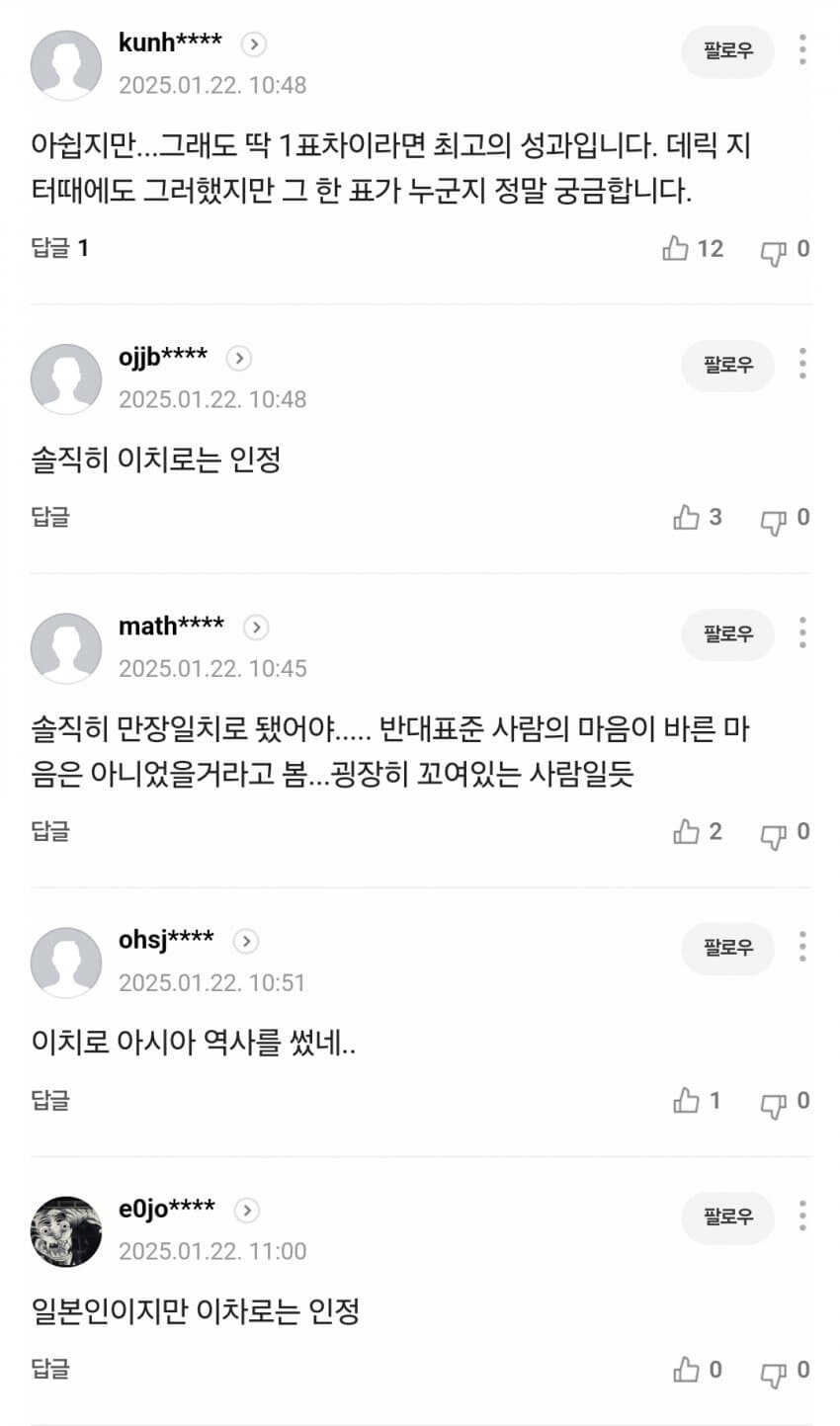Like the comment by ohsj****
Screen dimensions: 840x1426
coord(687,1101)
